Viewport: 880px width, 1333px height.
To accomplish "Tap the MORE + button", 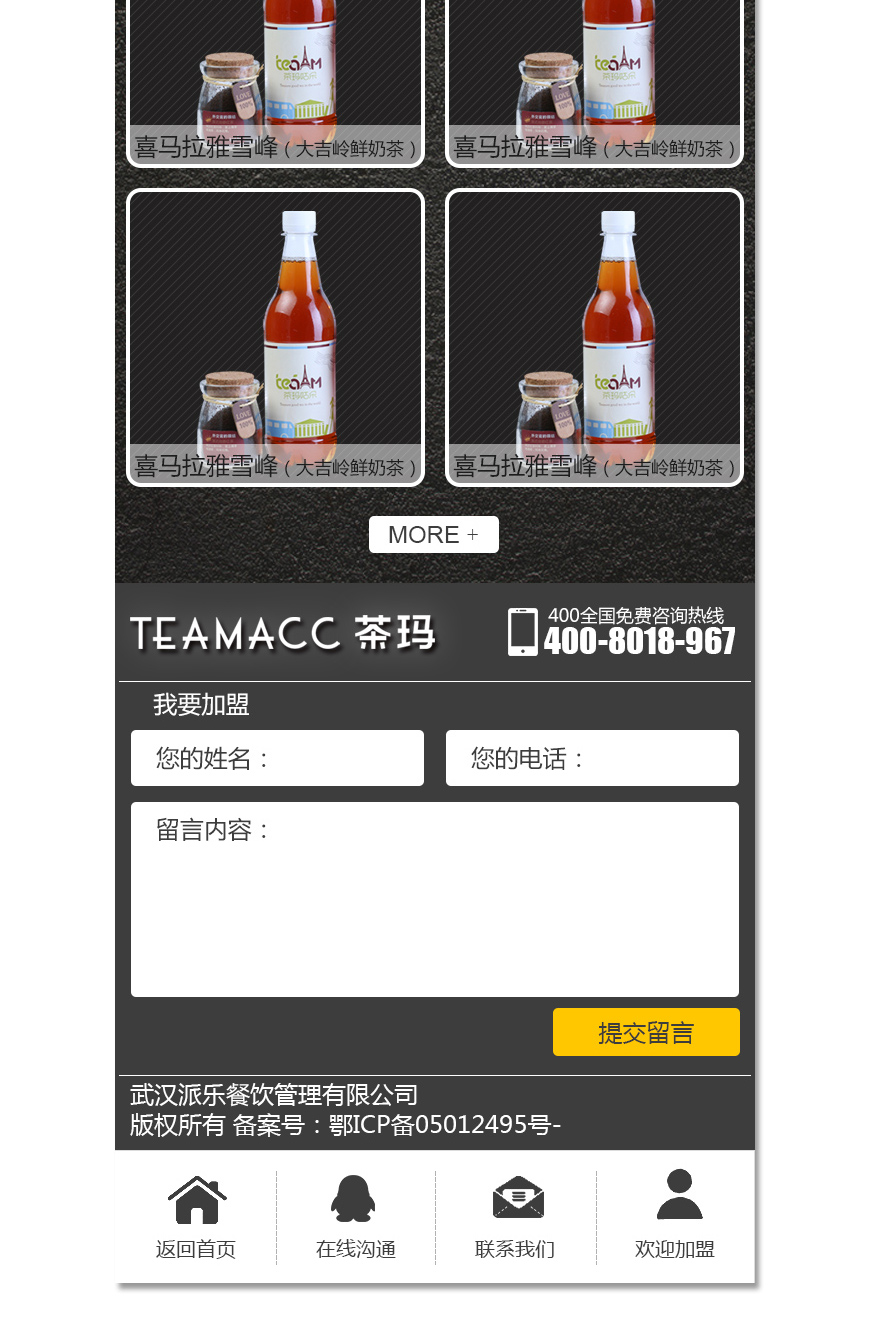I will tap(433, 535).
